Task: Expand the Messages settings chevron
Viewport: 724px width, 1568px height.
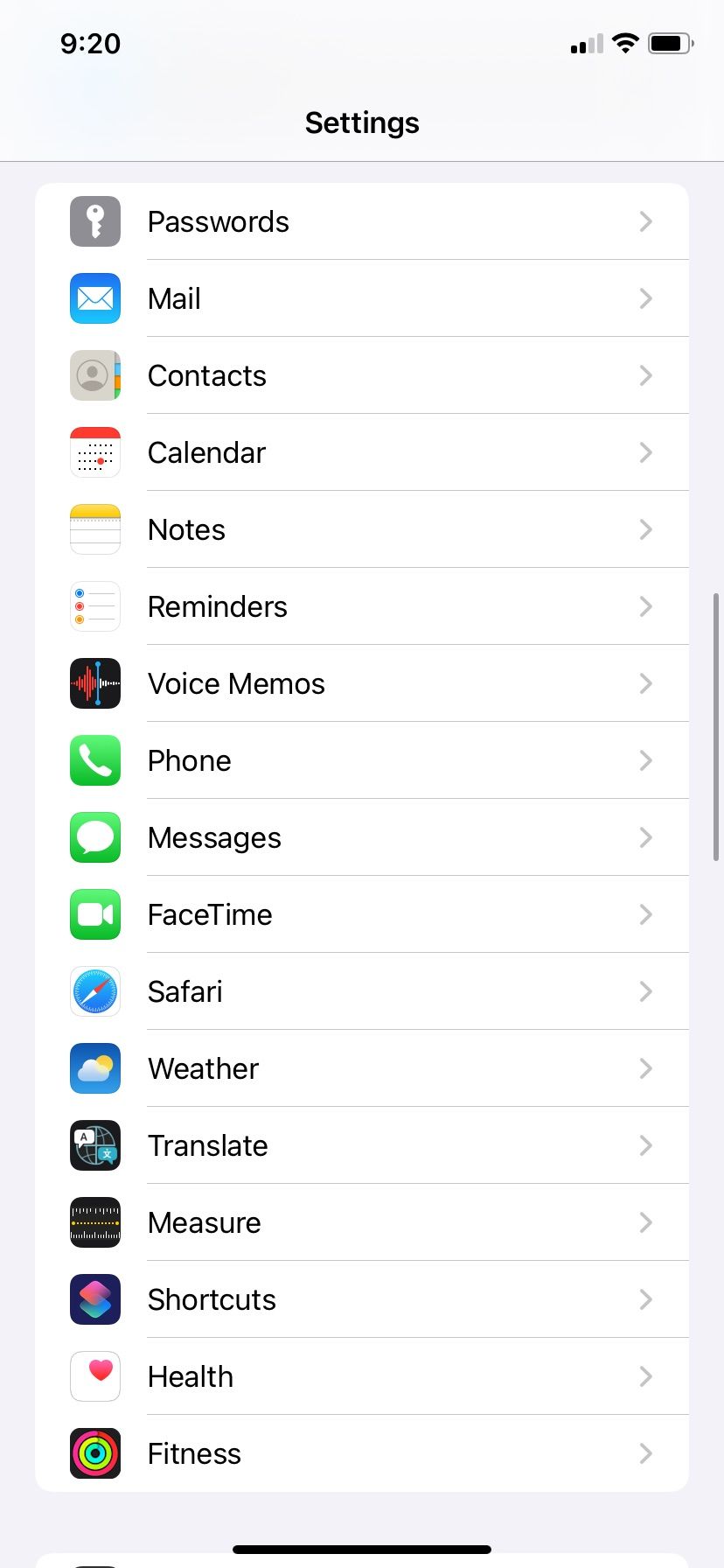Action: [645, 837]
